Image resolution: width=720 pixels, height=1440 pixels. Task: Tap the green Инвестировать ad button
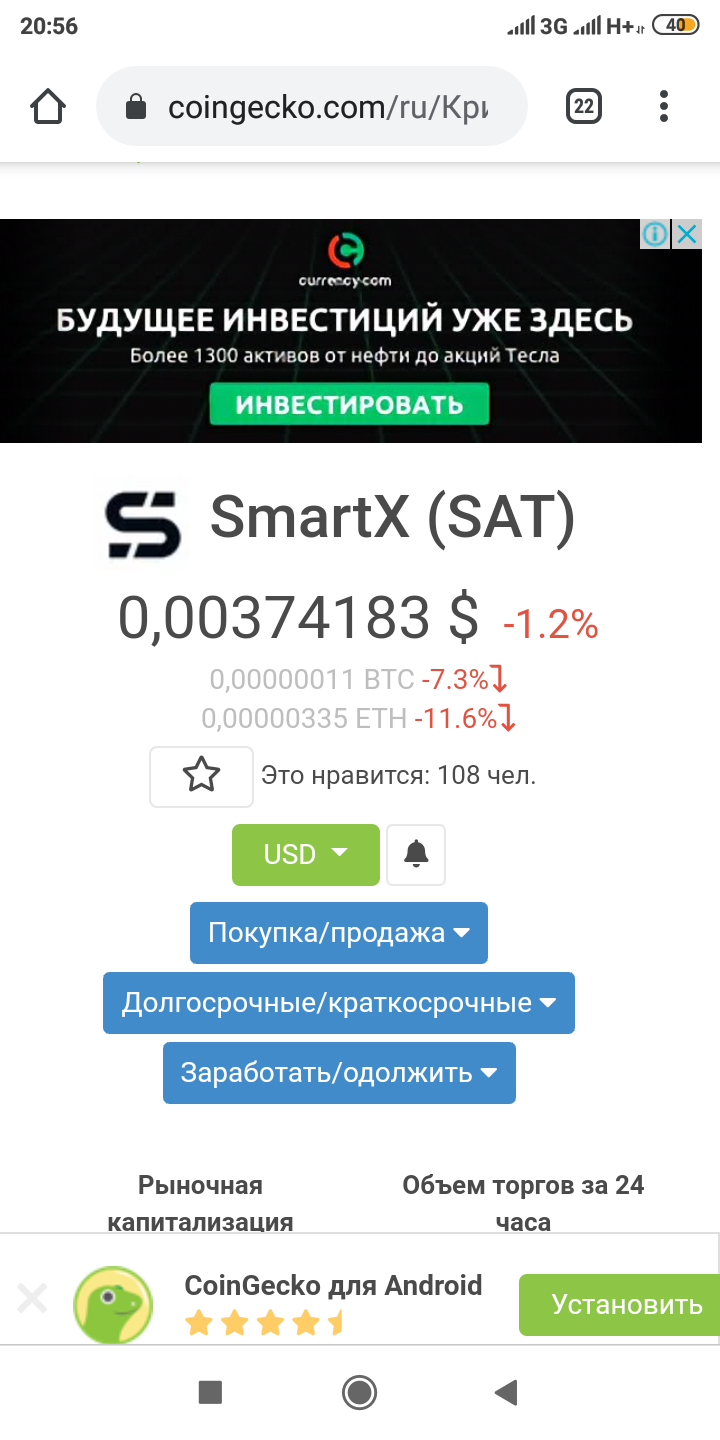(349, 404)
